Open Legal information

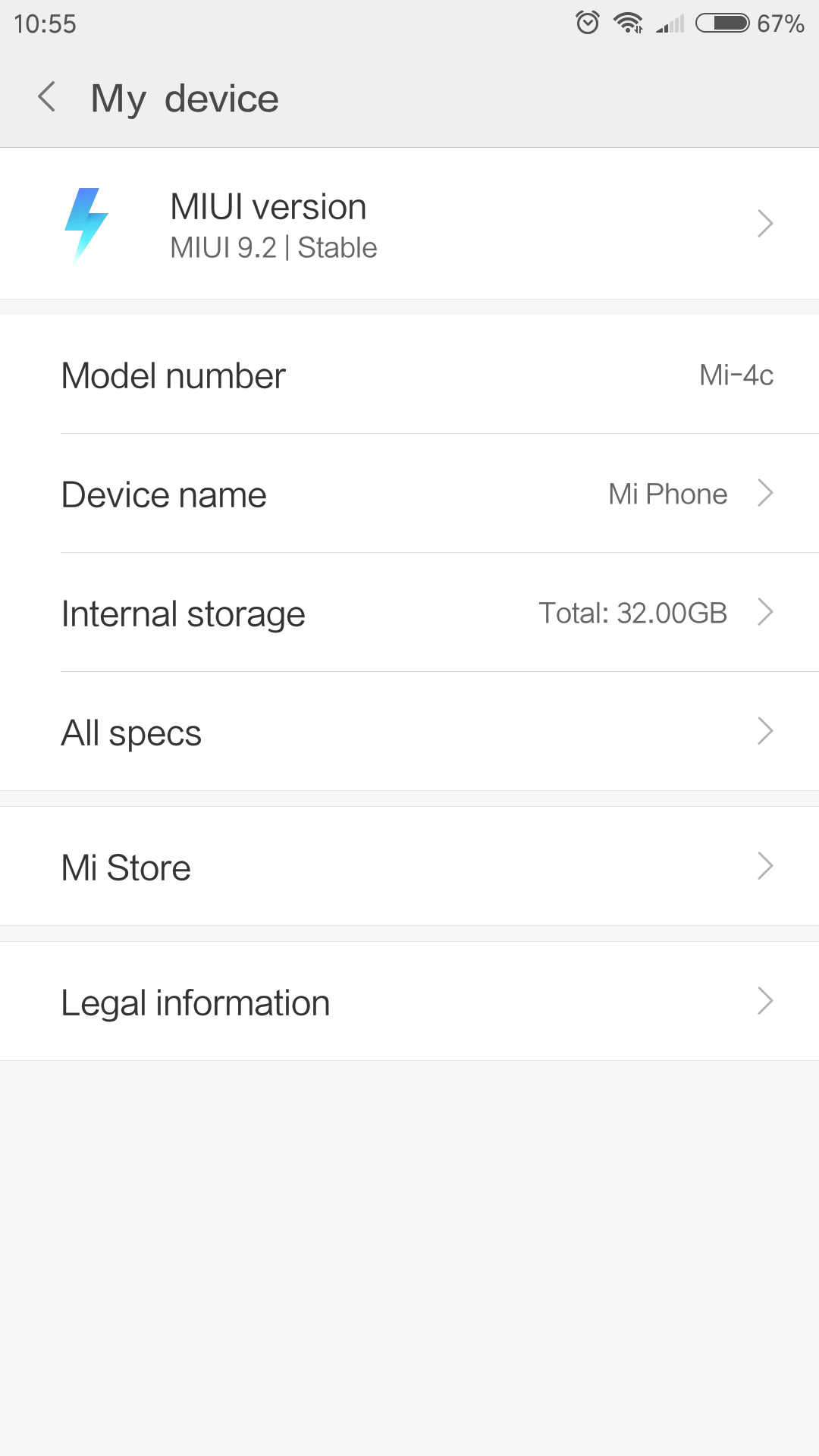pyautogui.click(x=409, y=1001)
